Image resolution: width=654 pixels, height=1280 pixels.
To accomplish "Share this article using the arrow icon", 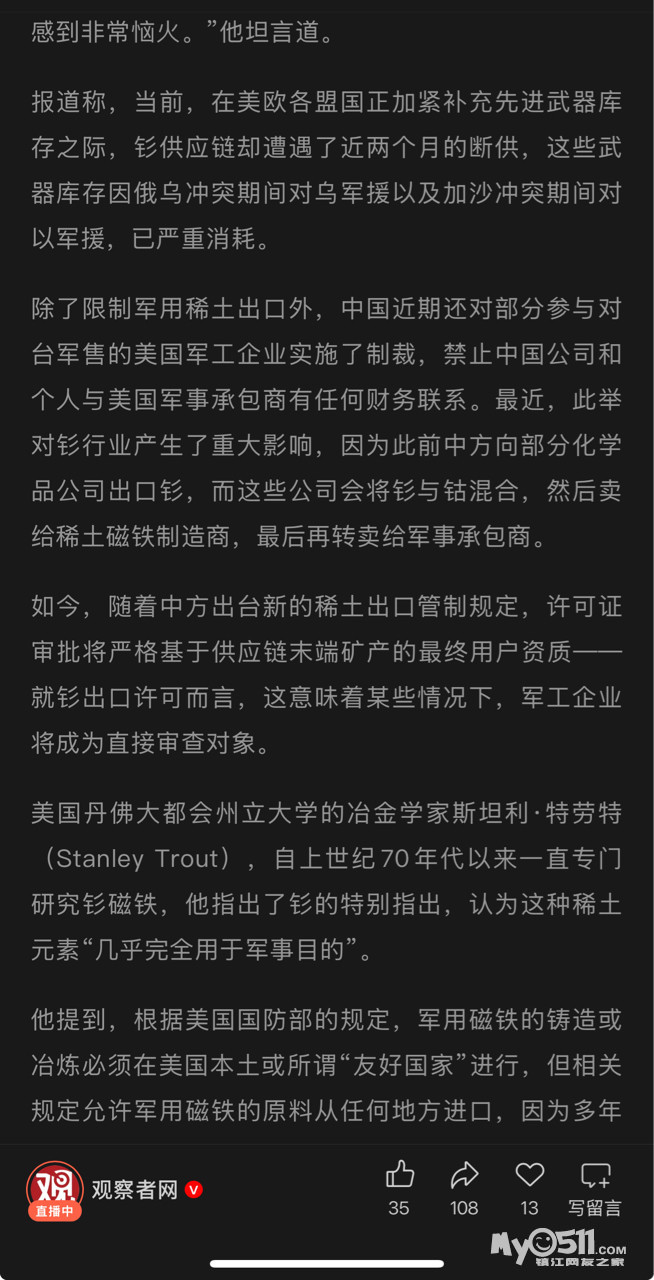I will pyautogui.click(x=464, y=1175).
